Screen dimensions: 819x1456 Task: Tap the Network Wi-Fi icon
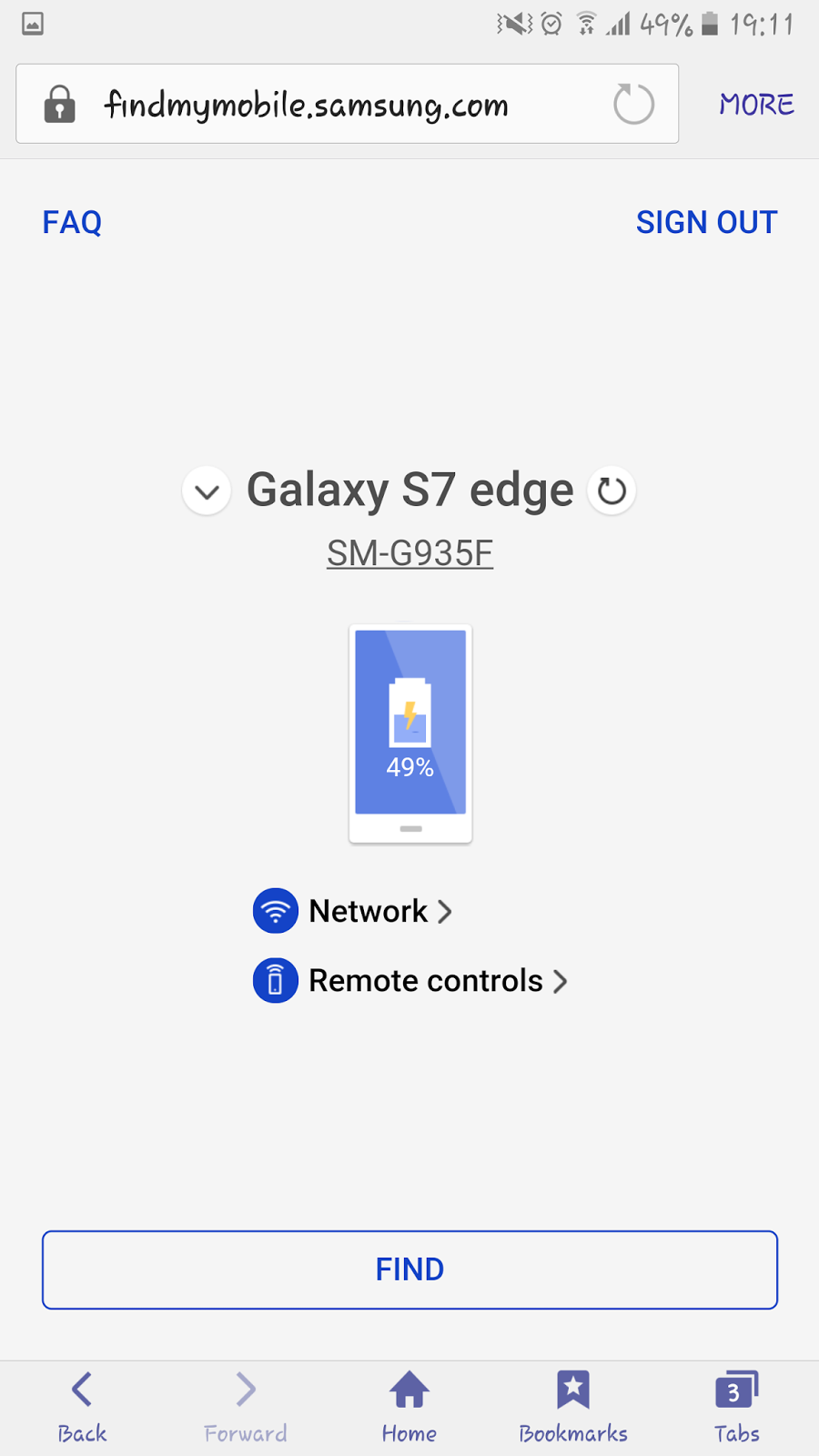click(x=275, y=910)
